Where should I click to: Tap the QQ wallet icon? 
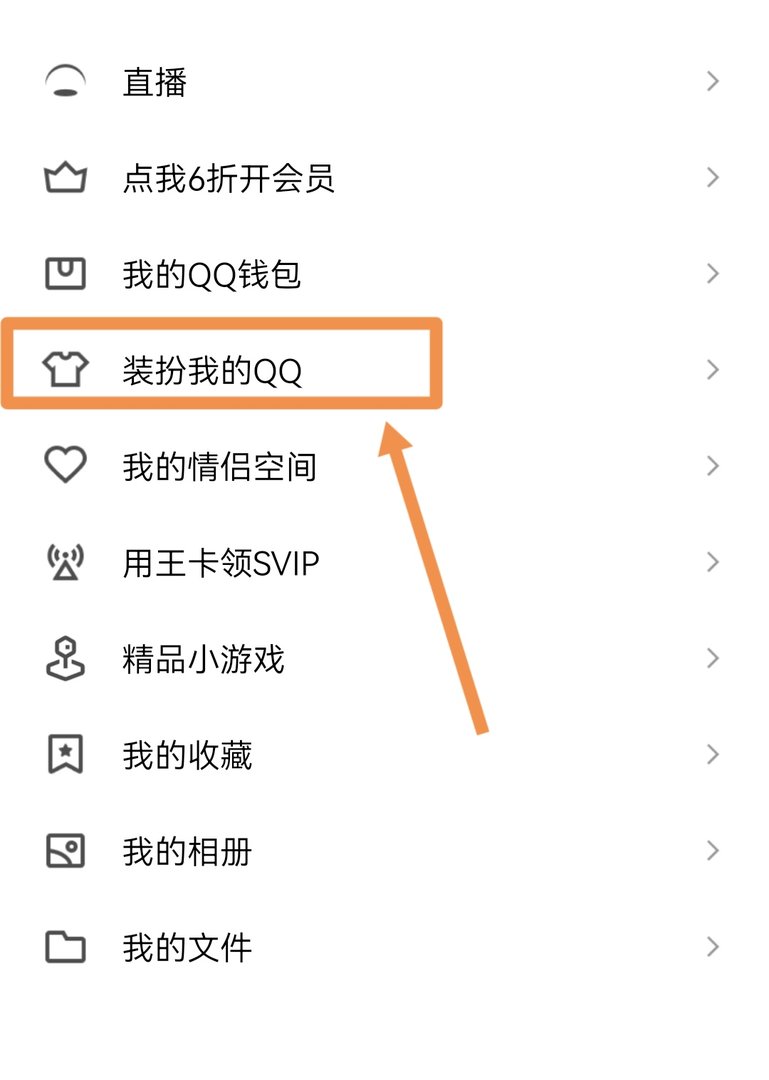64,273
